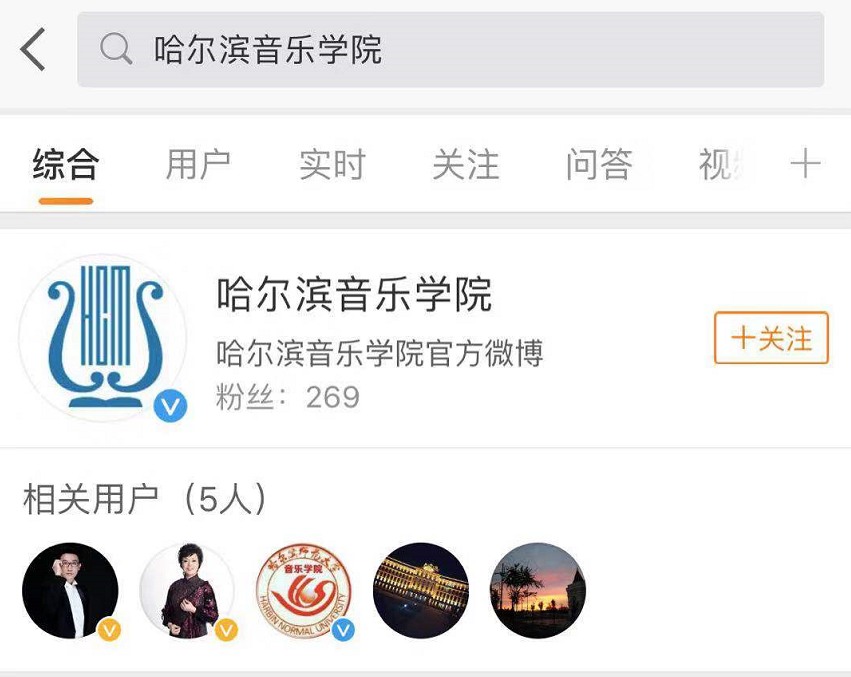Tap the search field with 哈尔滨音乐学院
Image resolution: width=851 pixels, height=677 pixels.
point(450,49)
